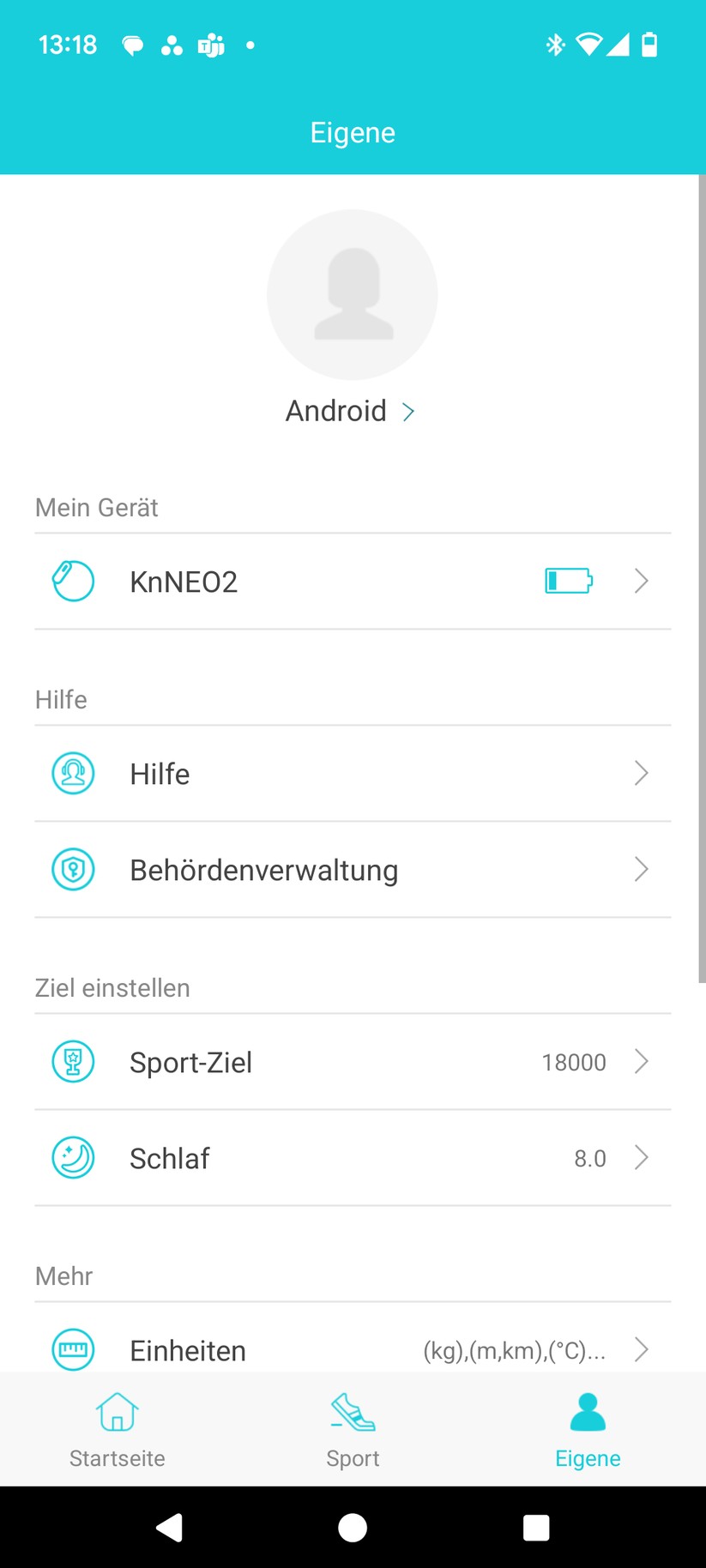
Task: Click the Behördenverwaltung shield icon
Action: pos(72,869)
